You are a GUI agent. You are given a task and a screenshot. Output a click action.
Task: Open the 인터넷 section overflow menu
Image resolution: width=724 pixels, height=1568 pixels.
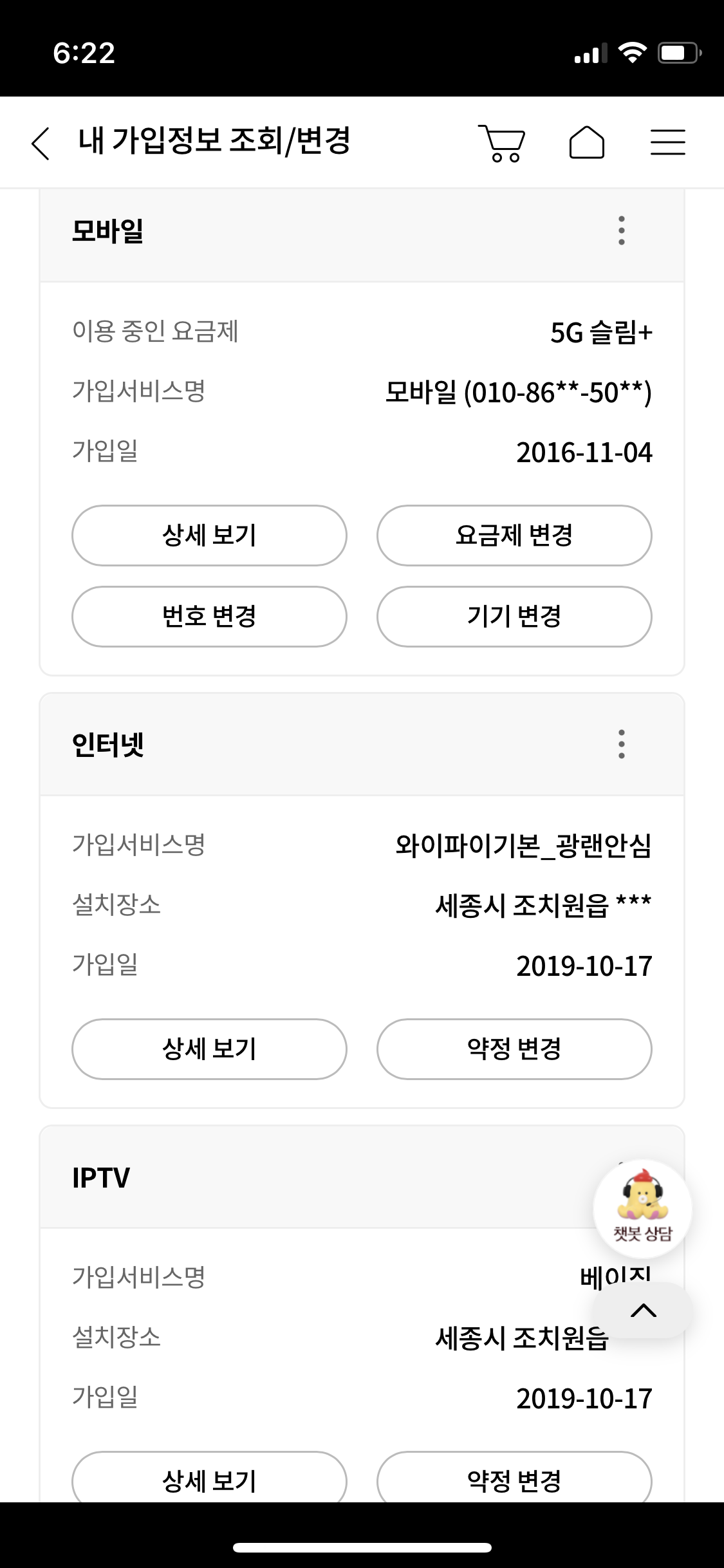click(621, 744)
